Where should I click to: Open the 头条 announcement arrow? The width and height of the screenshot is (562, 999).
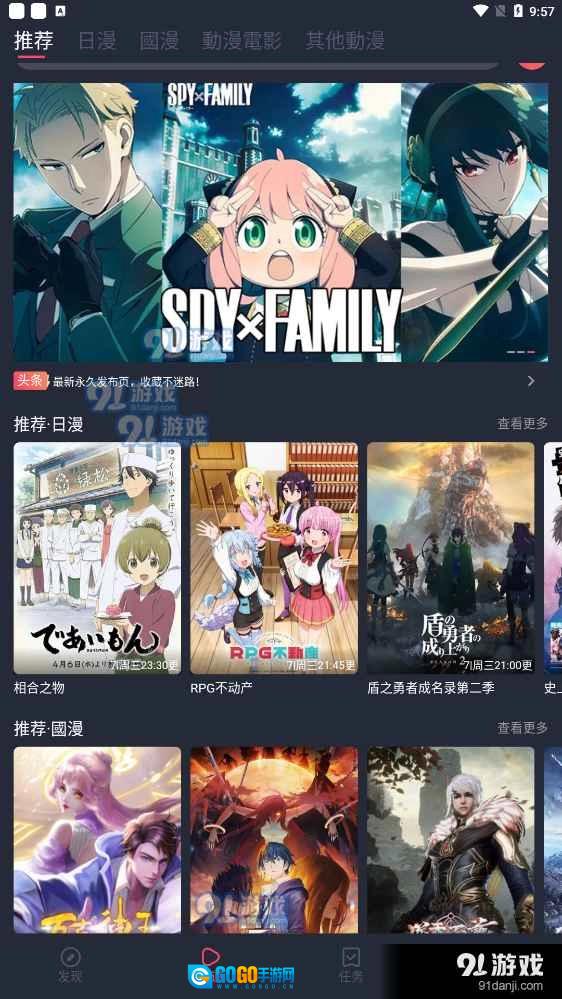pyautogui.click(x=531, y=381)
